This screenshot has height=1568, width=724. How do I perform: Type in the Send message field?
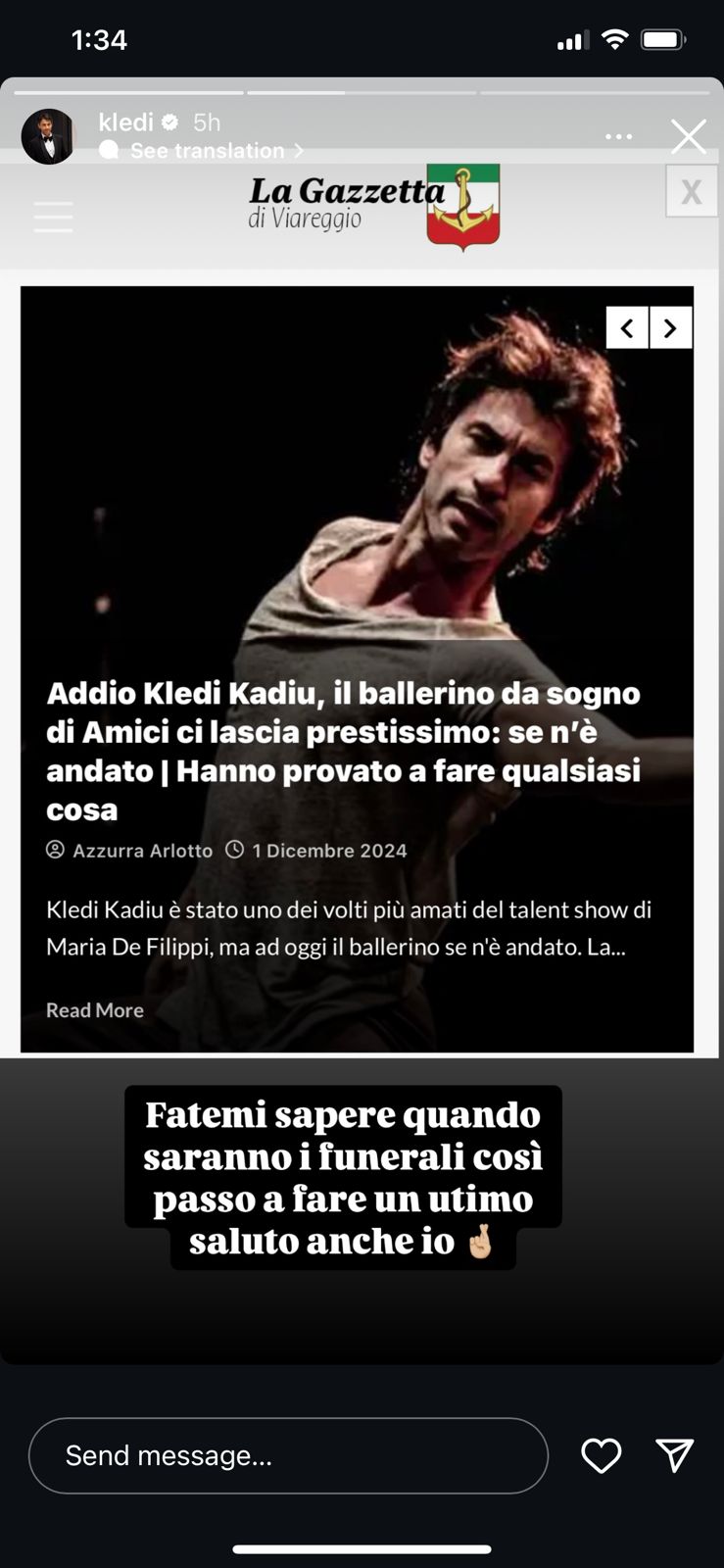288,1455
